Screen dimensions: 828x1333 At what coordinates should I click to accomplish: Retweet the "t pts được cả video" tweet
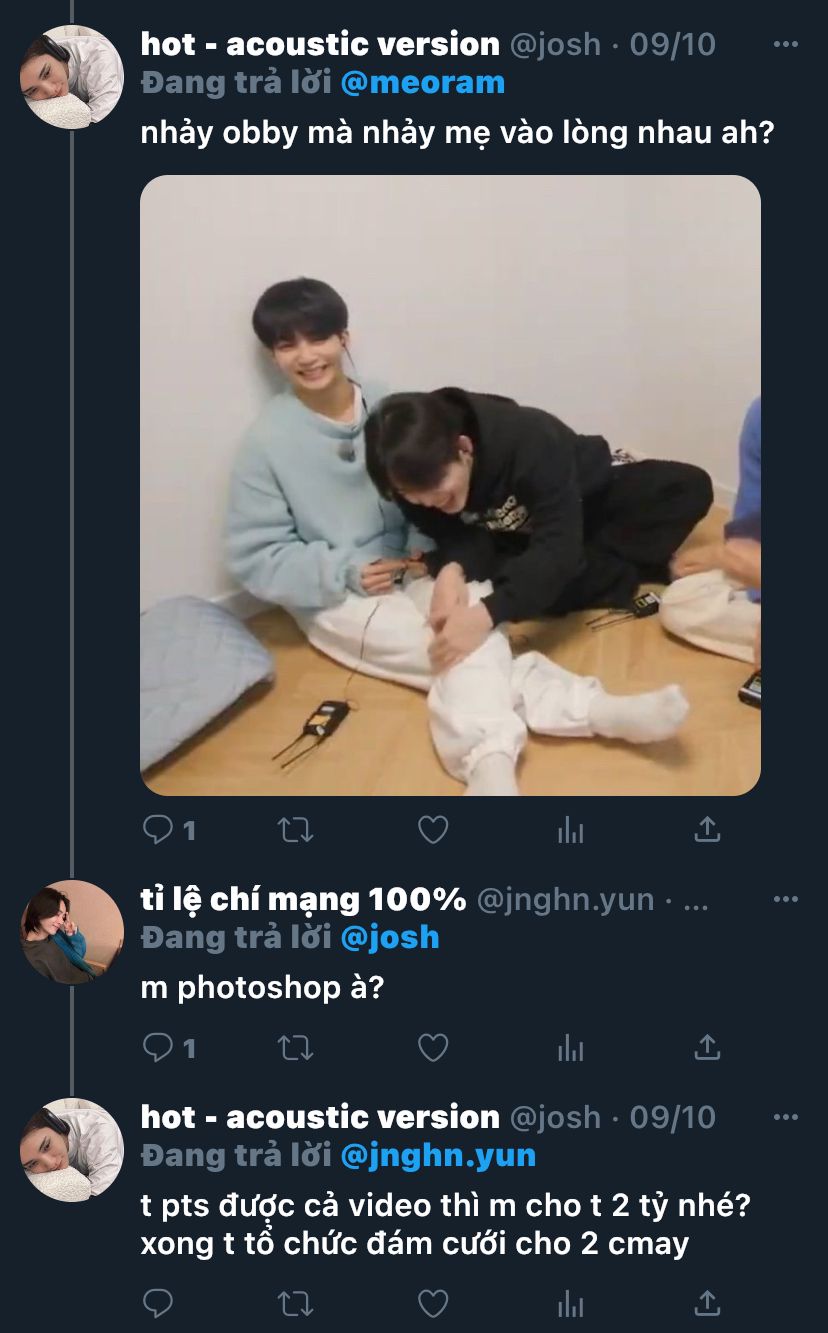coord(295,1303)
